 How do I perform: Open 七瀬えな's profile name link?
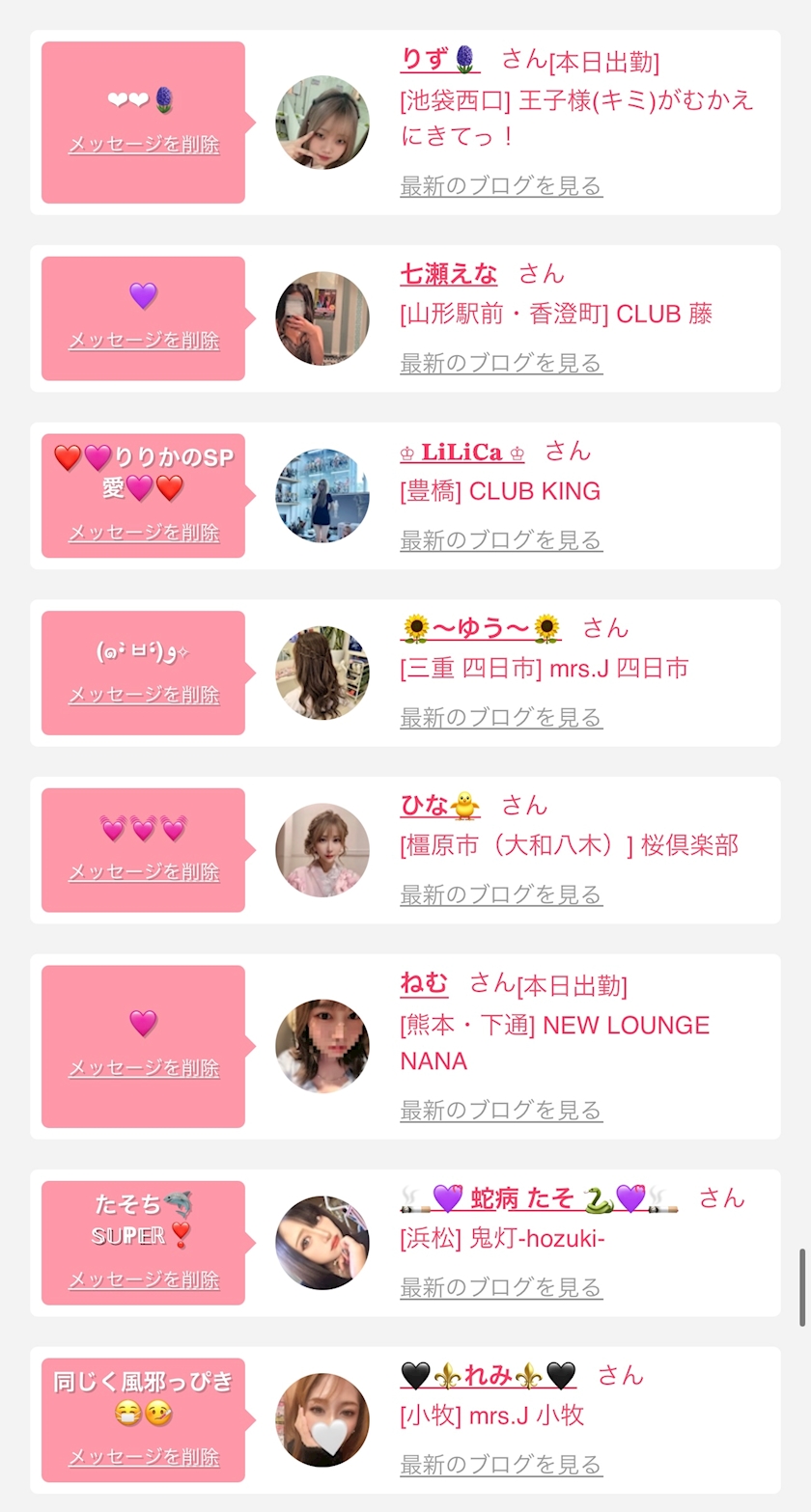[449, 274]
